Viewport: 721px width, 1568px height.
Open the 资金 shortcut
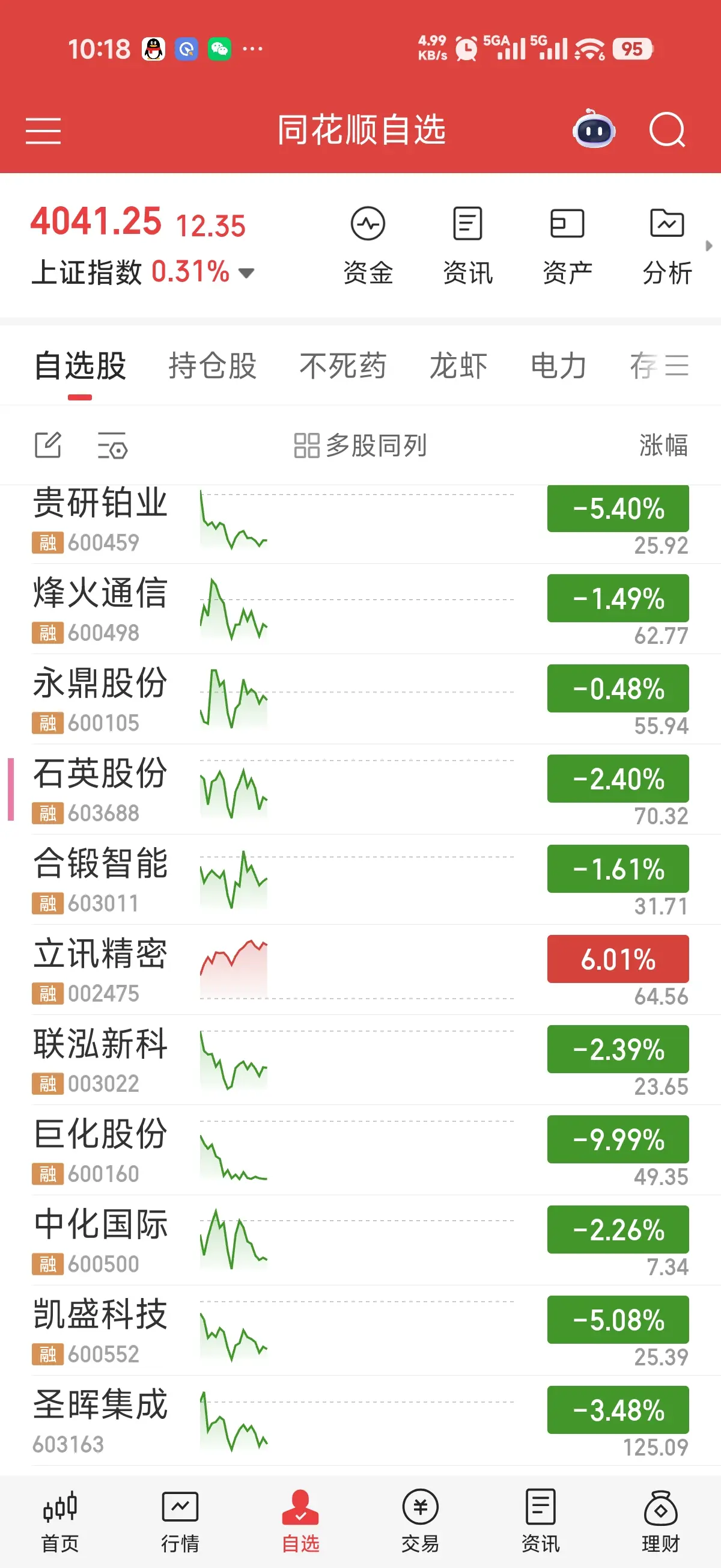click(368, 246)
